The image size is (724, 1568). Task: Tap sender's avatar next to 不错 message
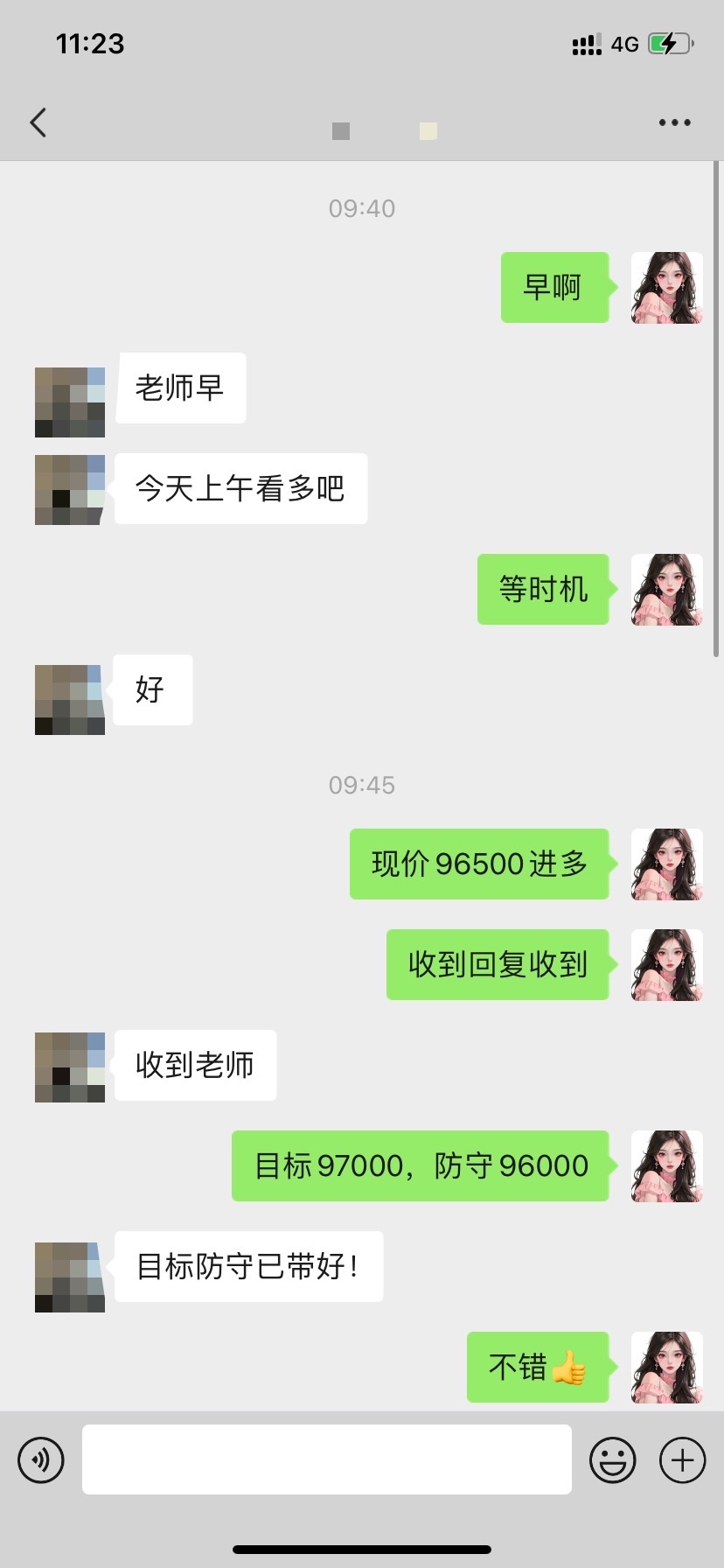point(666,1368)
